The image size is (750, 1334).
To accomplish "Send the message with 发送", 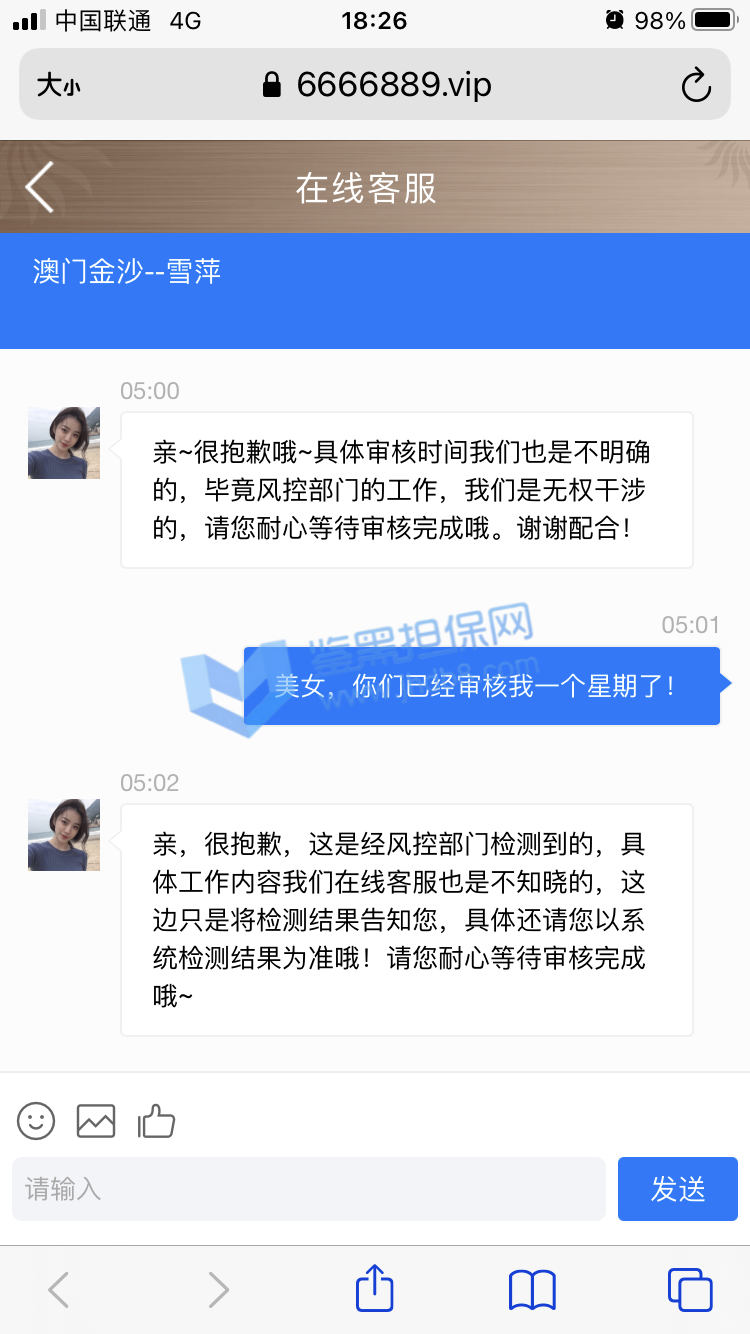I will coord(677,1189).
